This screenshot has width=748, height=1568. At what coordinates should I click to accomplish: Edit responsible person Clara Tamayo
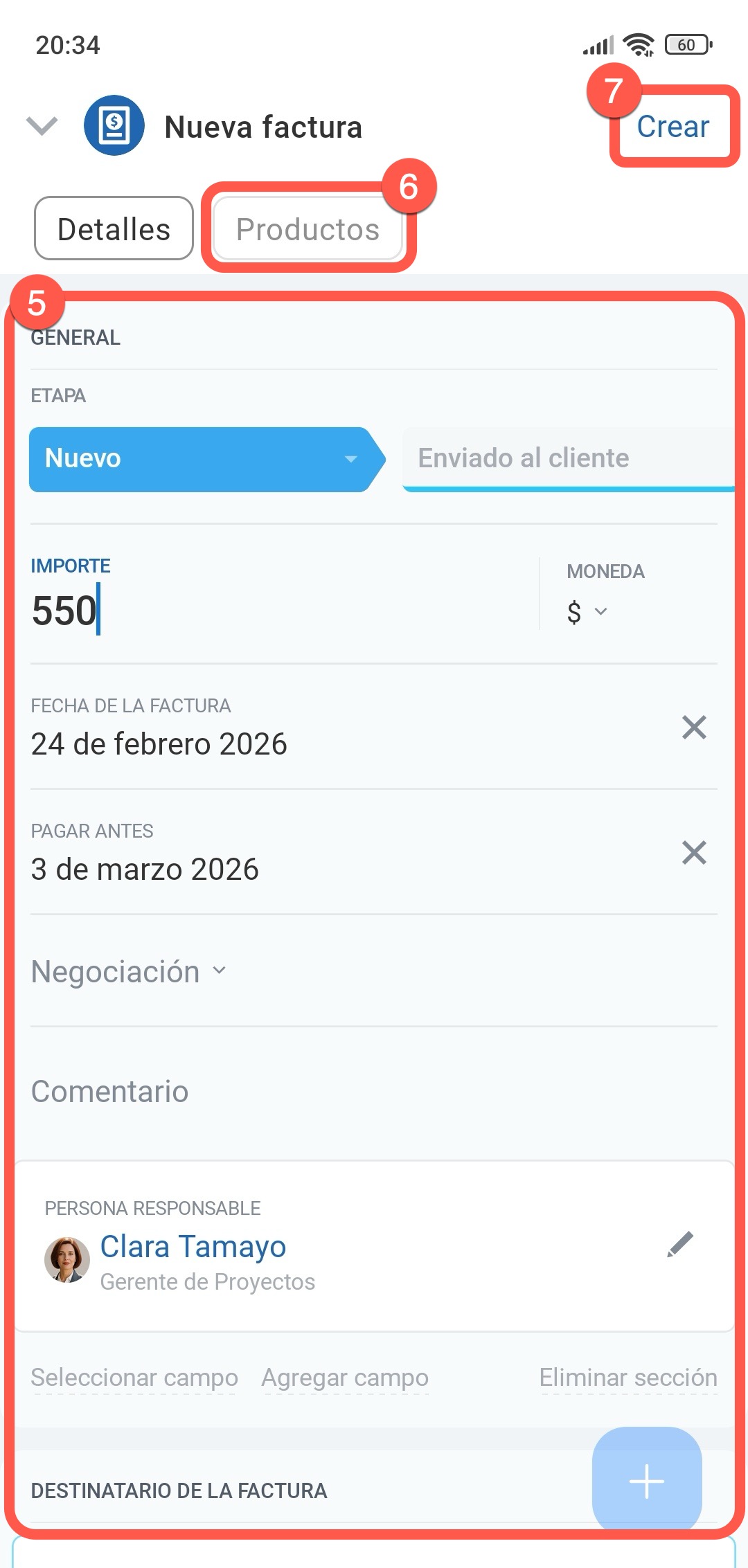680,1245
